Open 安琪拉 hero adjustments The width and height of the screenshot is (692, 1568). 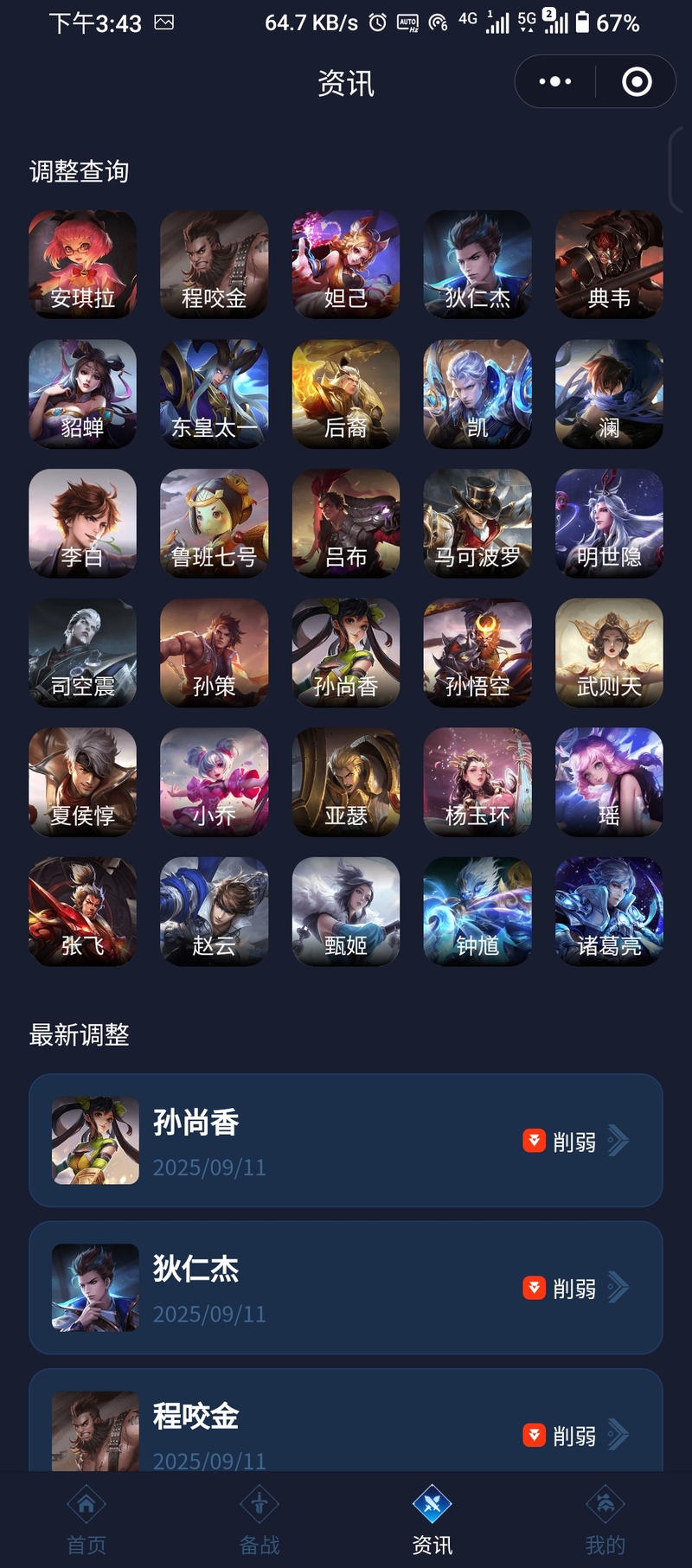(x=83, y=265)
